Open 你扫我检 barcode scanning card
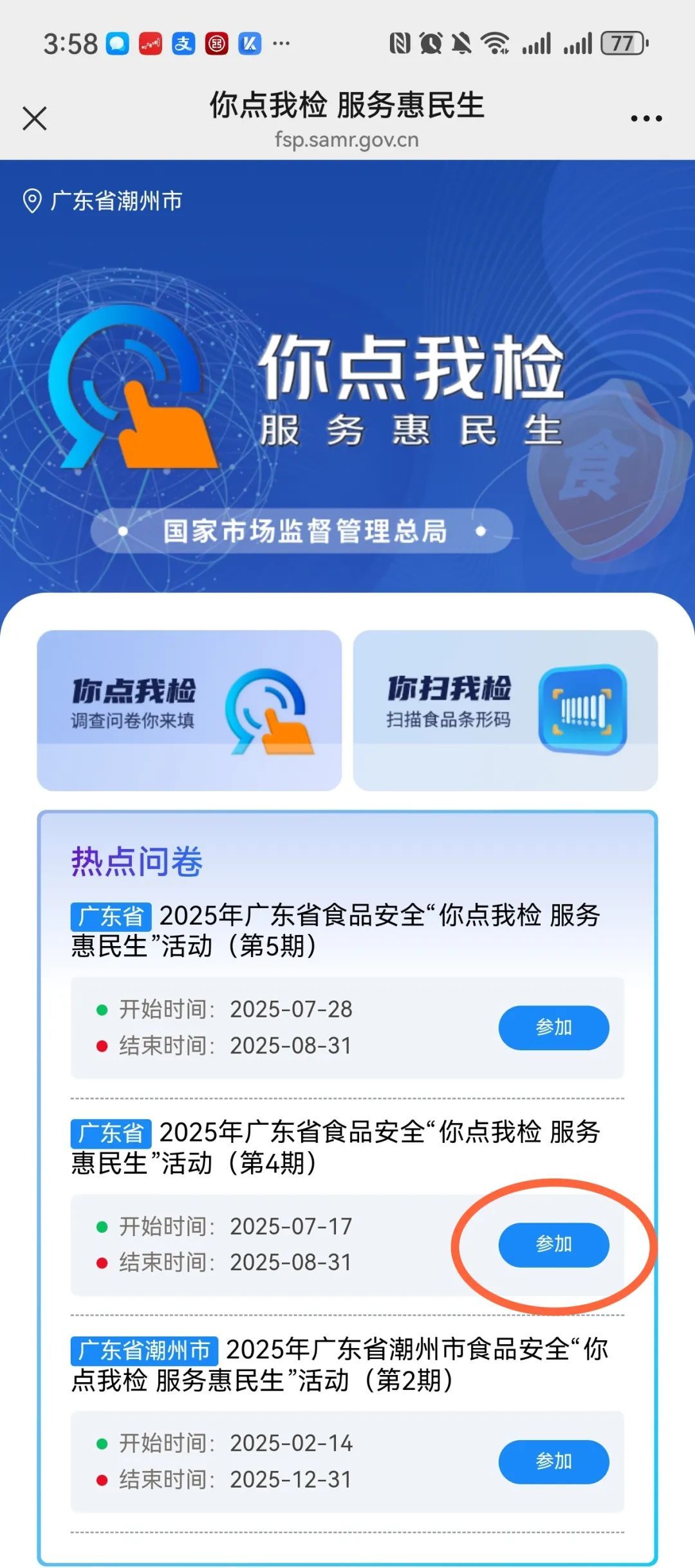695x1568 pixels. [505, 710]
